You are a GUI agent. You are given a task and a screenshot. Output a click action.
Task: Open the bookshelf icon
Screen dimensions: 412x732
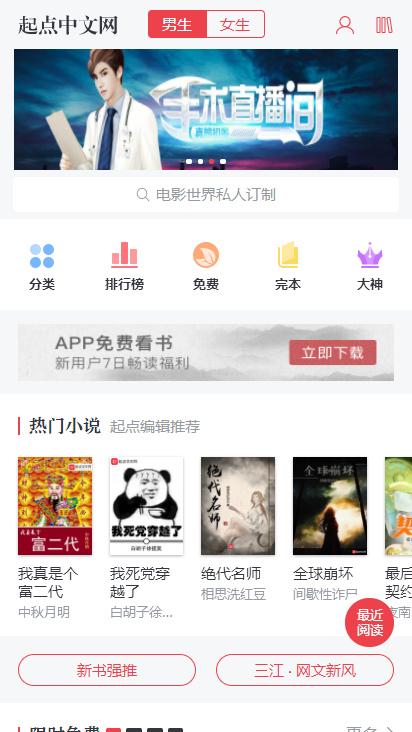(x=384, y=25)
